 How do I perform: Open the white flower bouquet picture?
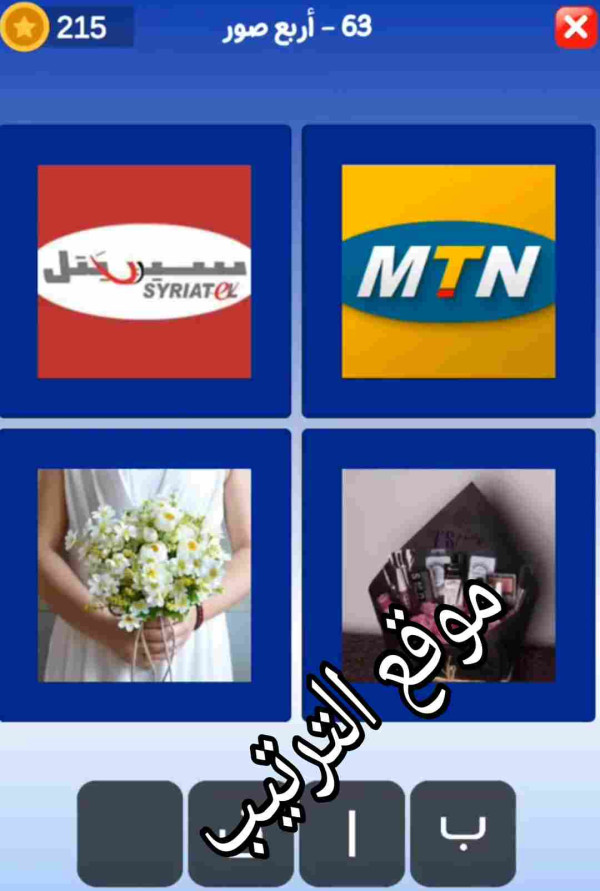click(145, 575)
